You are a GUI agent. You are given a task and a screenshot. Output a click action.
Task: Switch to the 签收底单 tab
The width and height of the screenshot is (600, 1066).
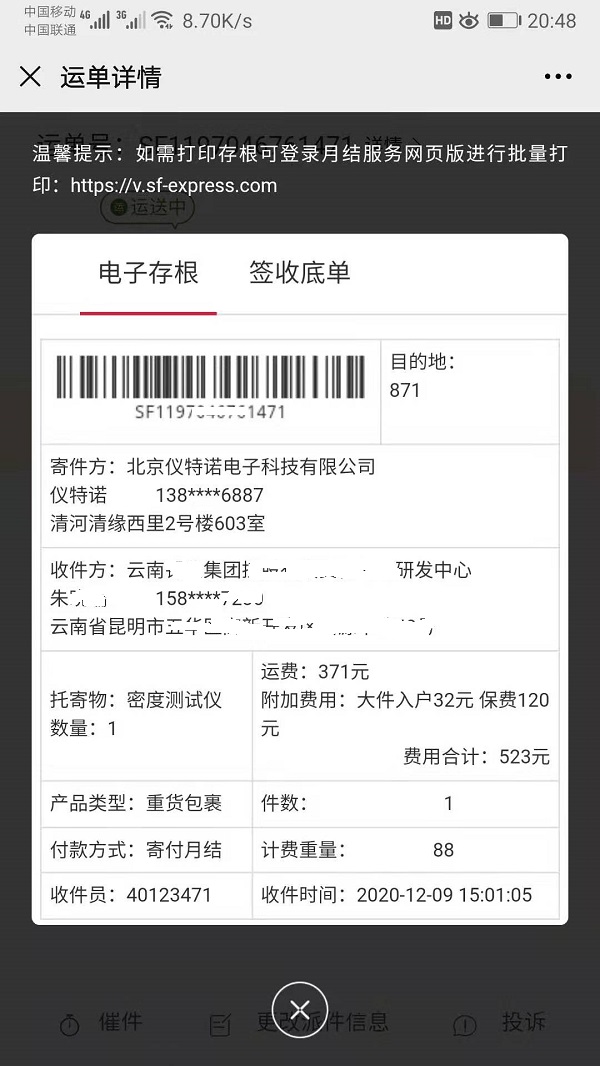[299, 273]
